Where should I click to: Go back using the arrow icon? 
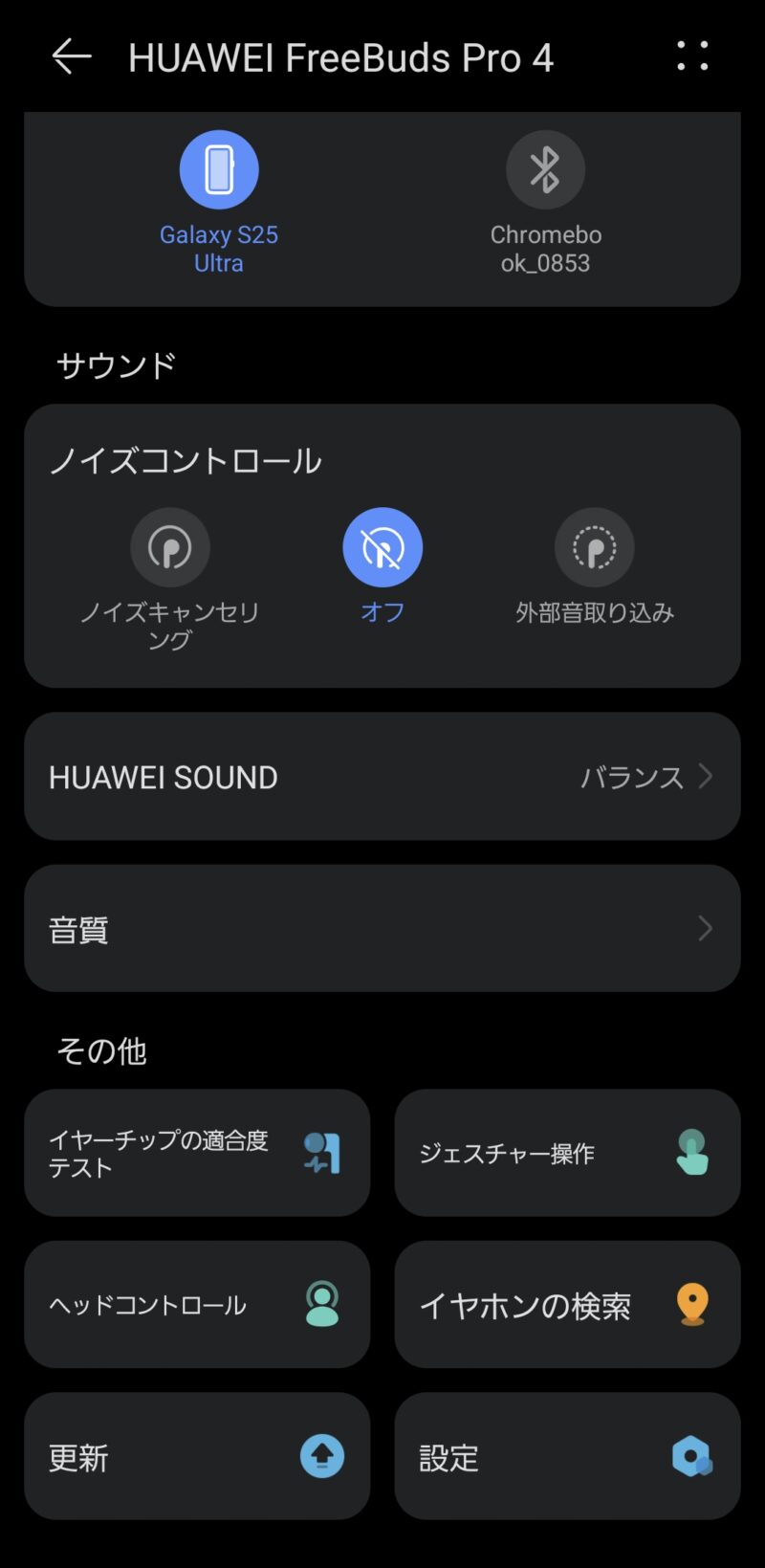pos(72,57)
